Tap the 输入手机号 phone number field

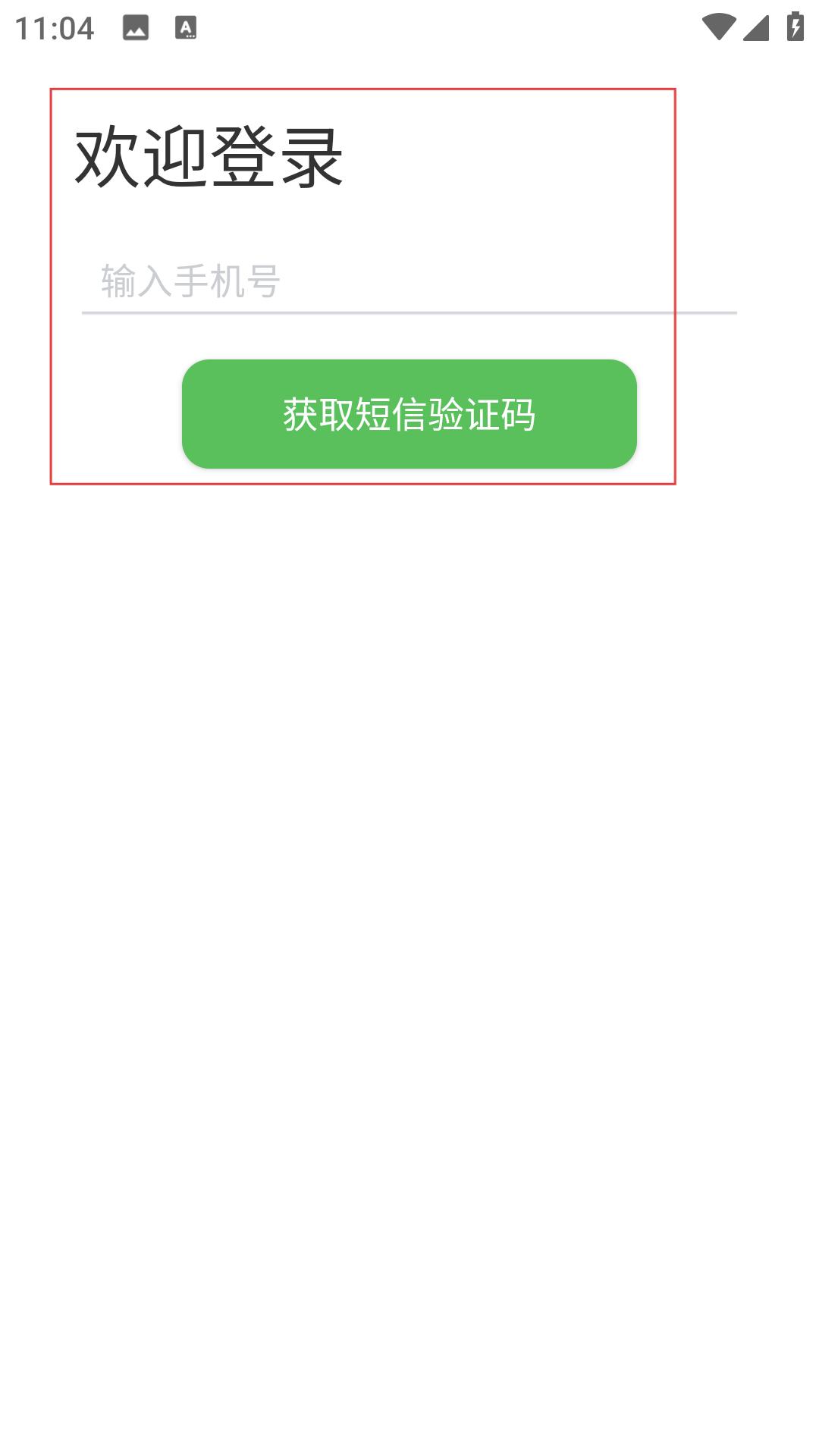409,282
